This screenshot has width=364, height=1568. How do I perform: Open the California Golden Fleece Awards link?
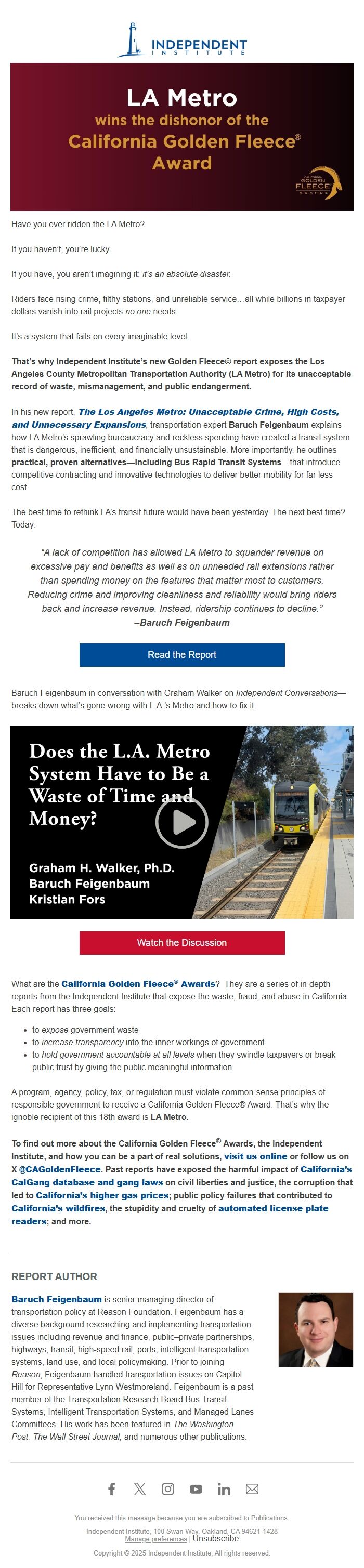coord(138,984)
